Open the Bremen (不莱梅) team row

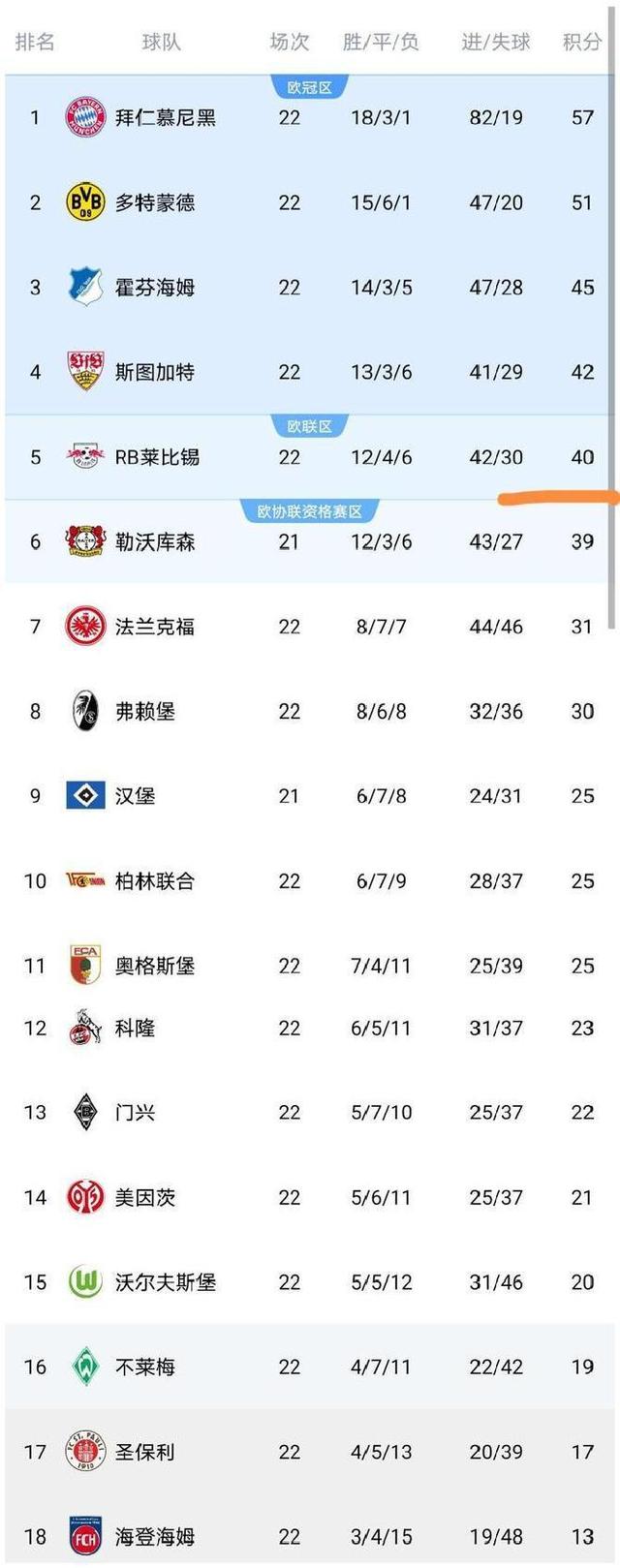pos(145,1367)
